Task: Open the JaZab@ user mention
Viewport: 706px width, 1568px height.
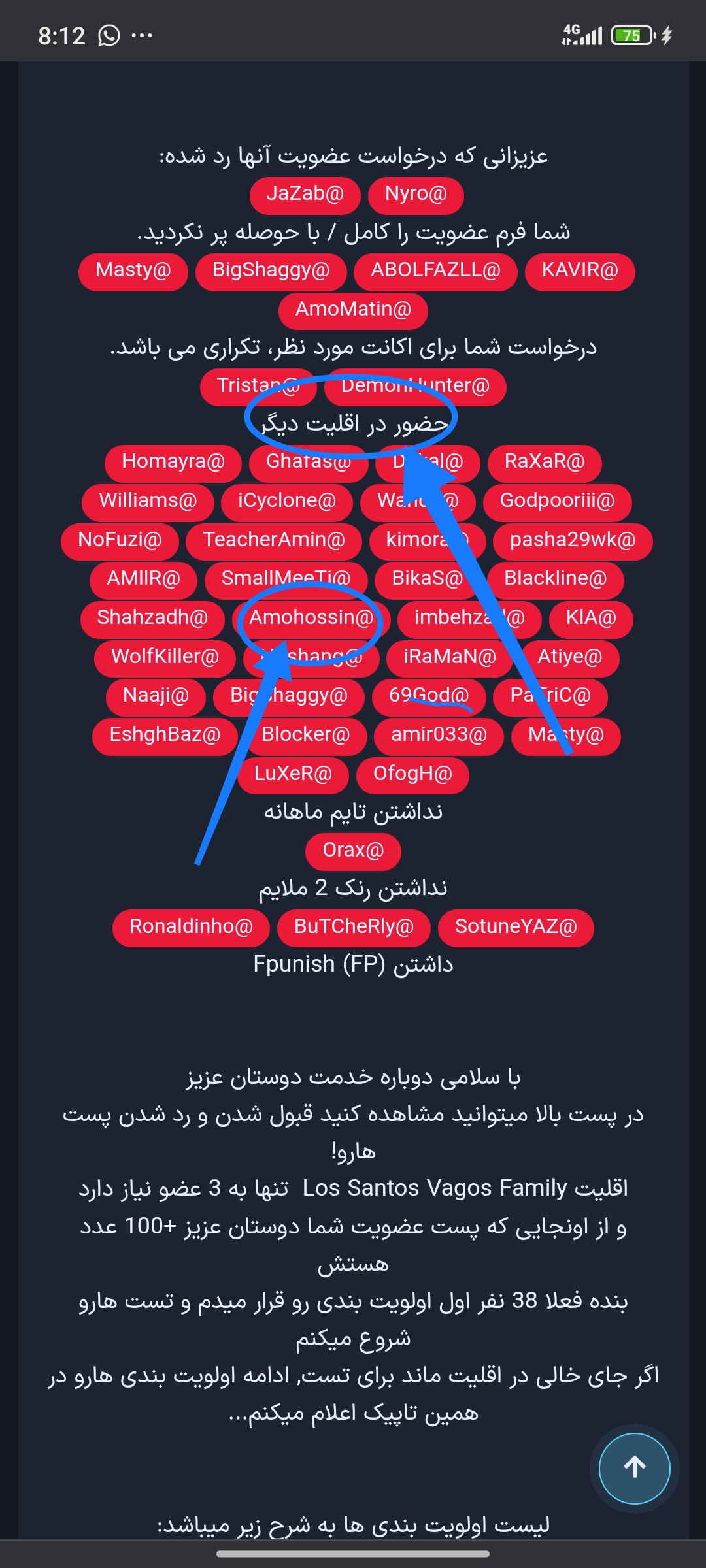Action: pyautogui.click(x=305, y=194)
